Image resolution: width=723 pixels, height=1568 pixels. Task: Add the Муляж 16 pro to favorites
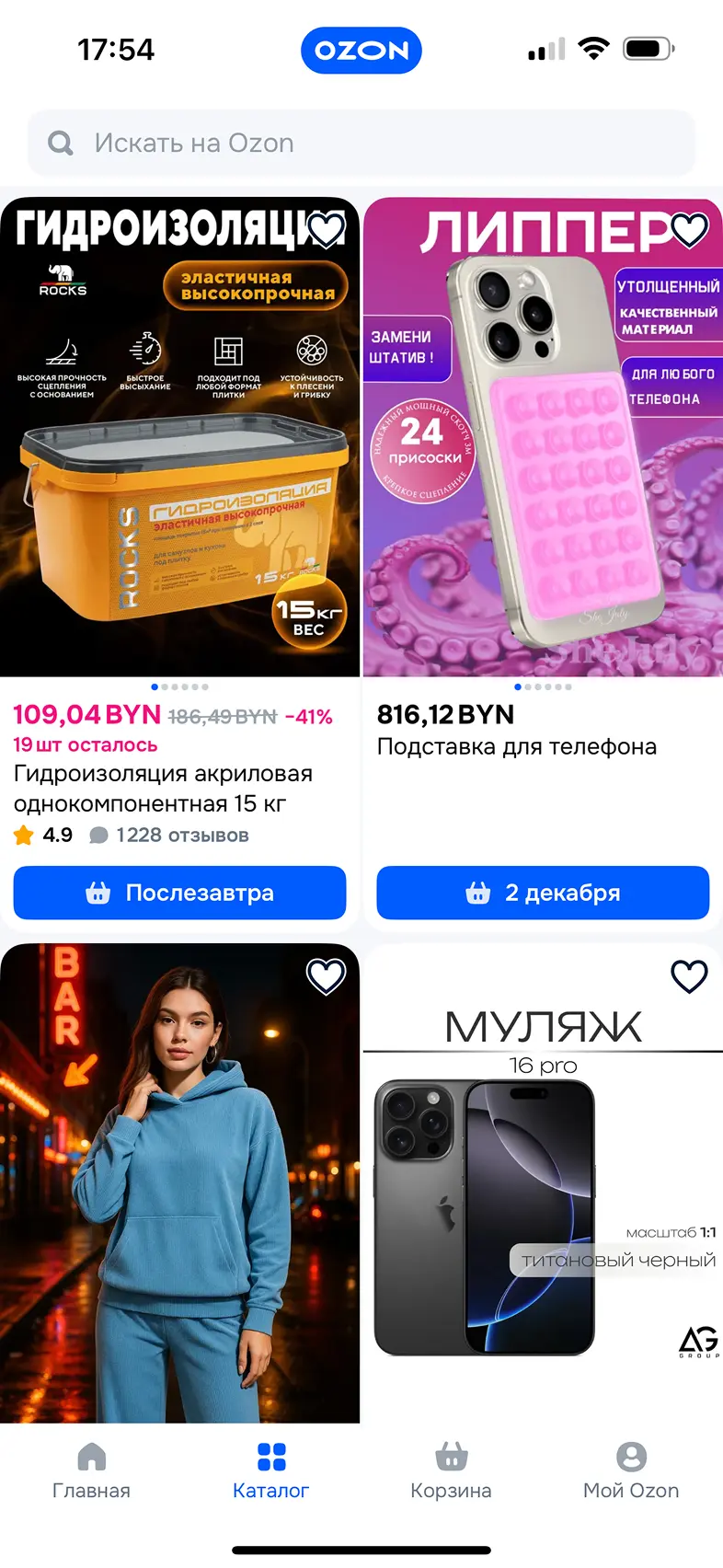tap(689, 976)
